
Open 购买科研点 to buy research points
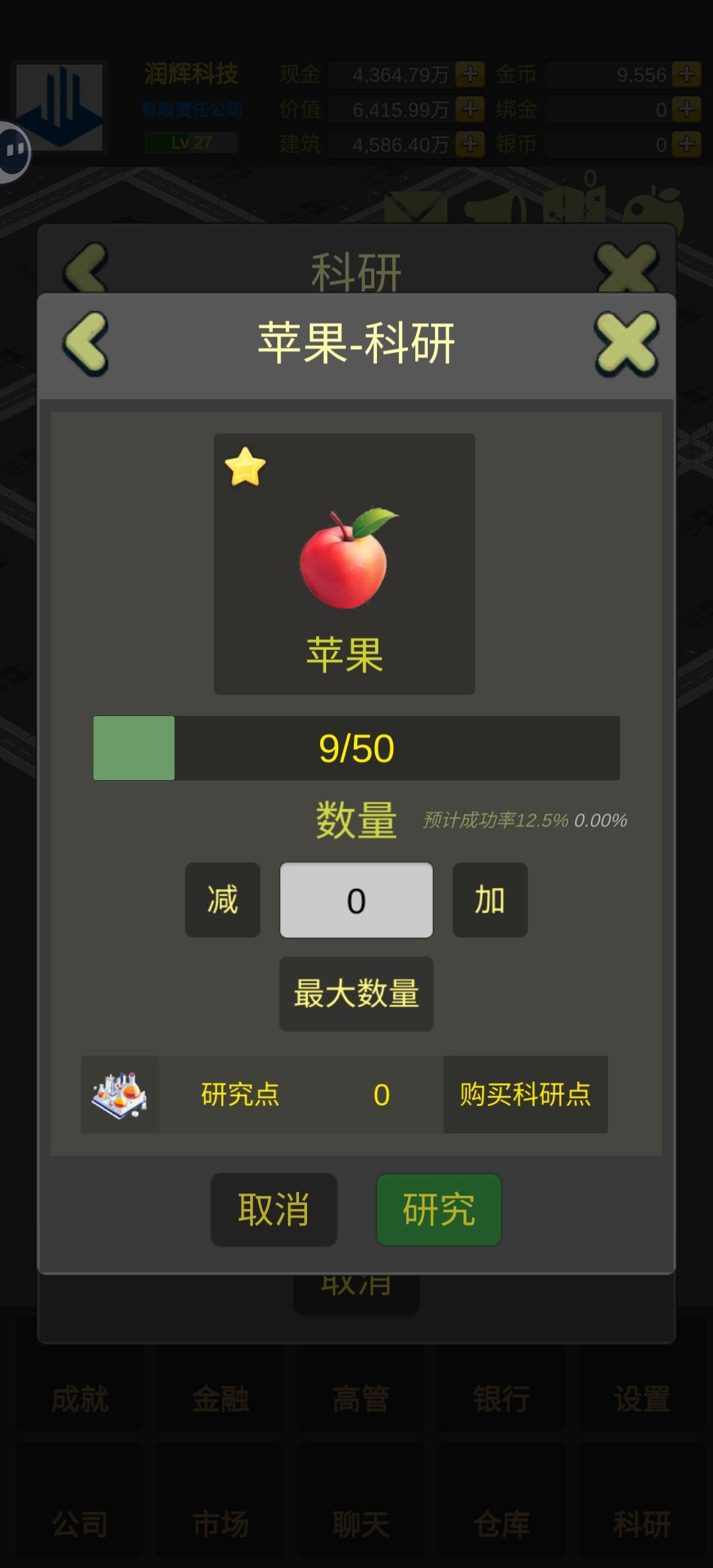[525, 1094]
